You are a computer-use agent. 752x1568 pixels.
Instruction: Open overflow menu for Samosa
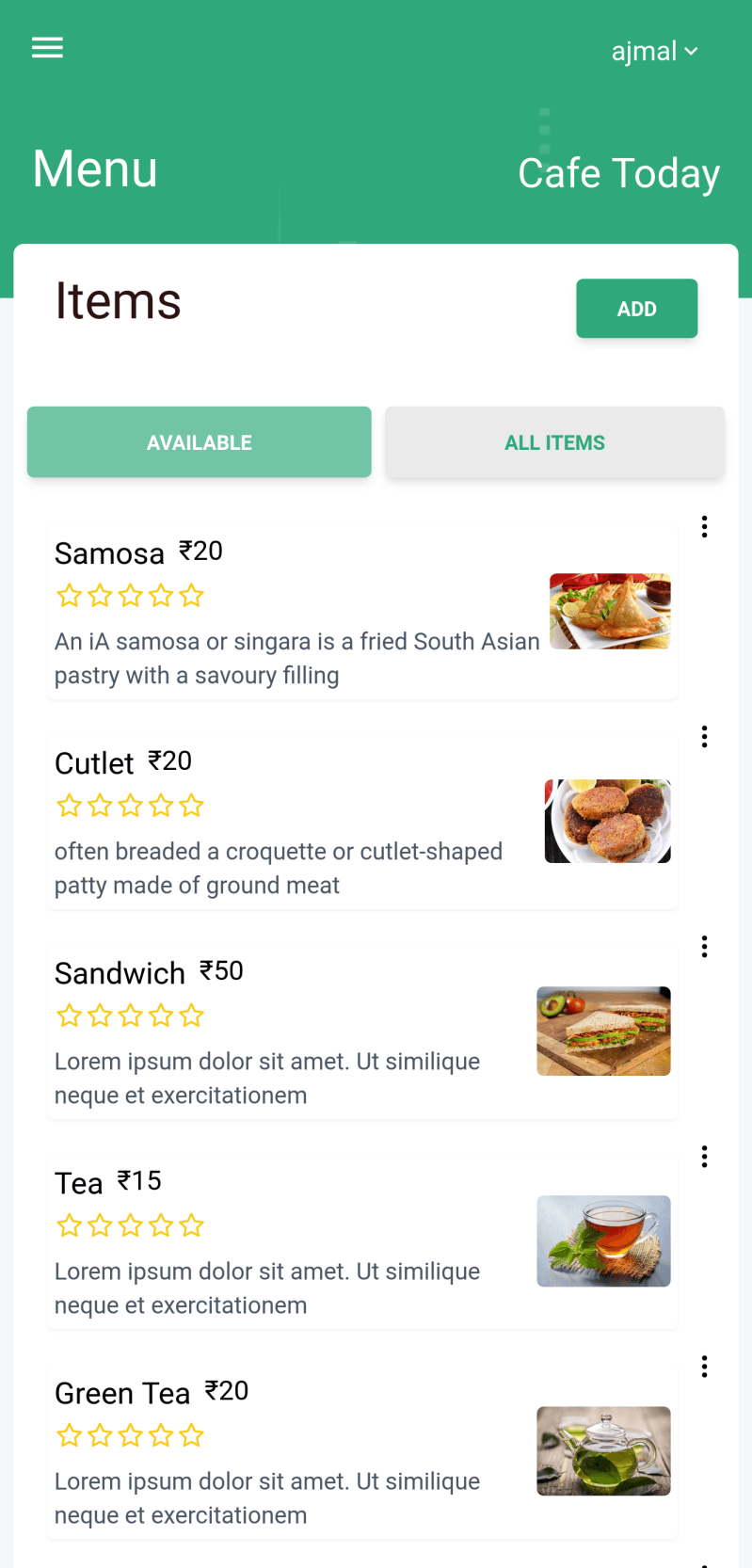coord(704,527)
